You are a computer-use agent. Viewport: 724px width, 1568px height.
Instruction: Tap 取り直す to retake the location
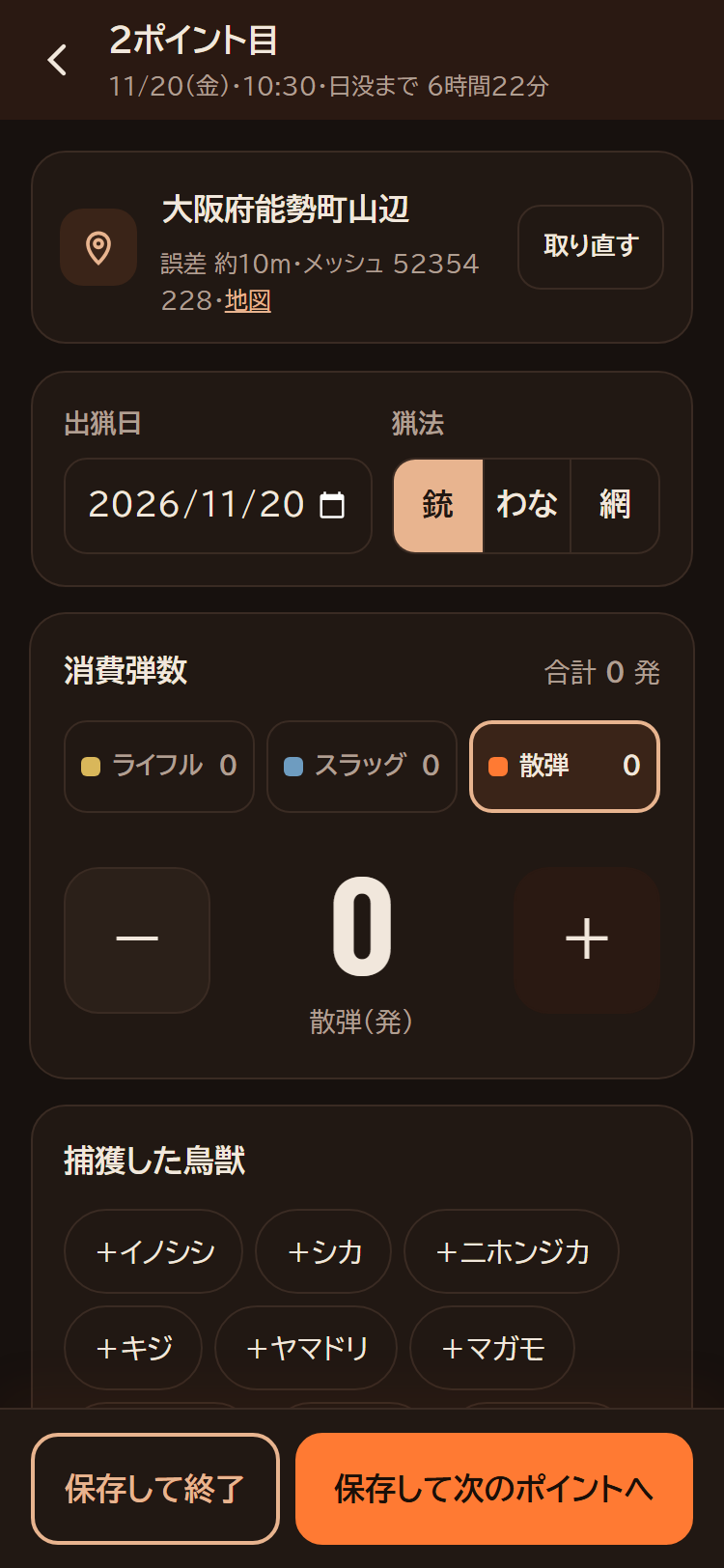point(591,247)
